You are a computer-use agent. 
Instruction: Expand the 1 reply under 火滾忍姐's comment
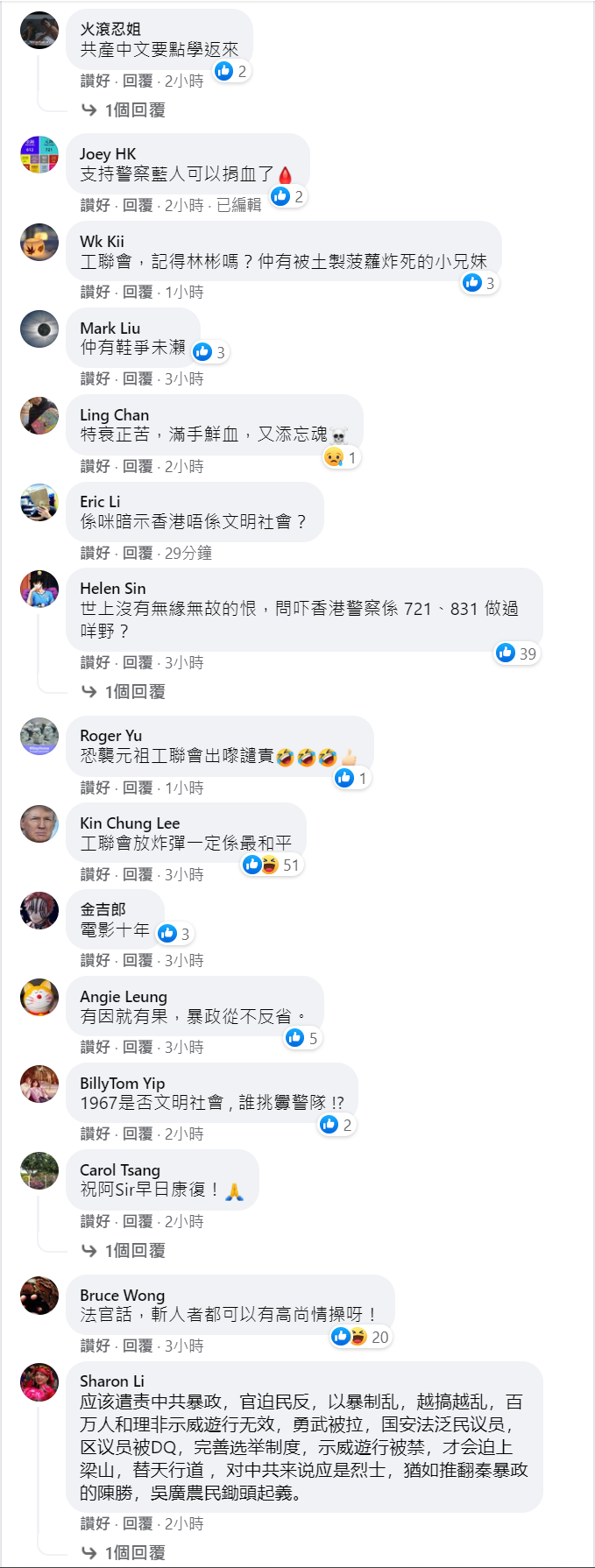(134, 109)
